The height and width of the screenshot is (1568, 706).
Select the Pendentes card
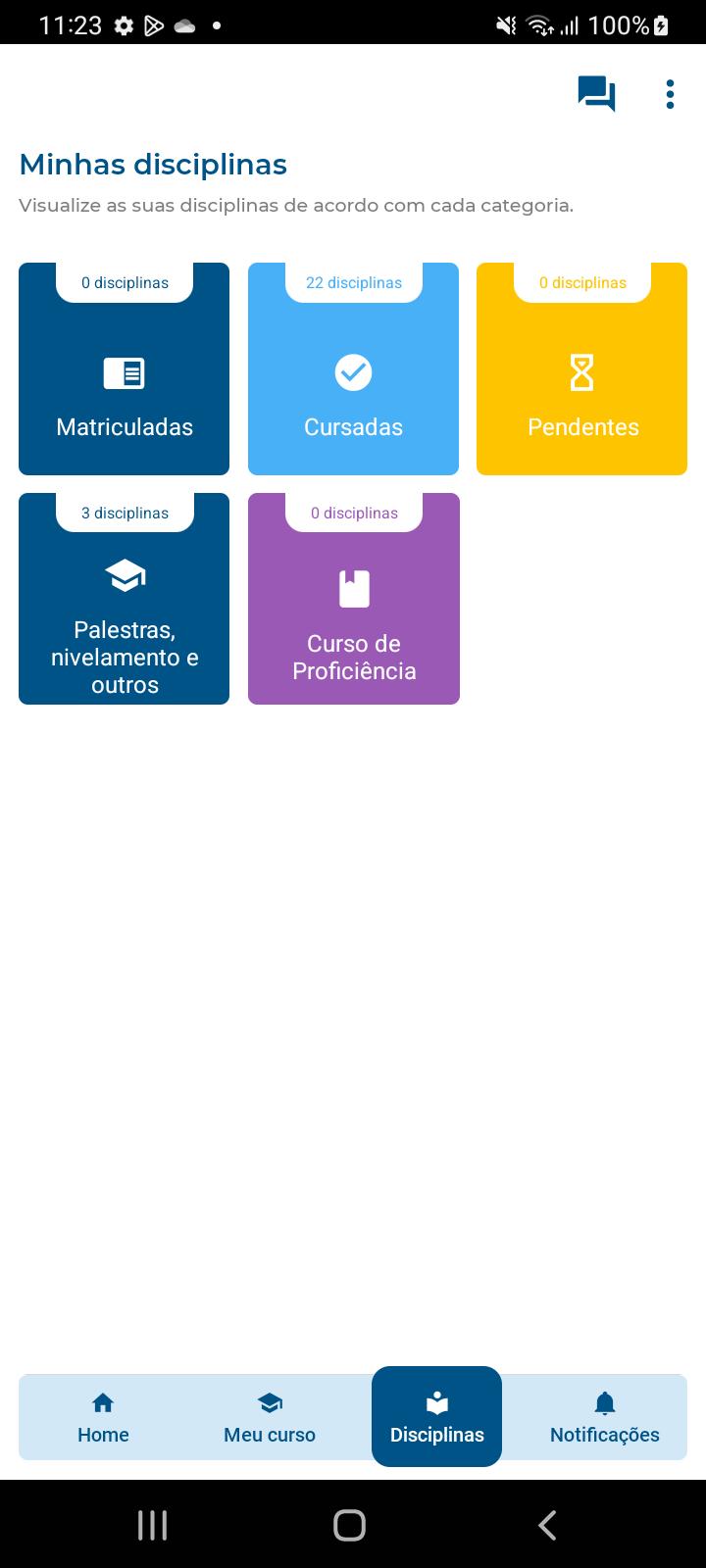coord(581,368)
